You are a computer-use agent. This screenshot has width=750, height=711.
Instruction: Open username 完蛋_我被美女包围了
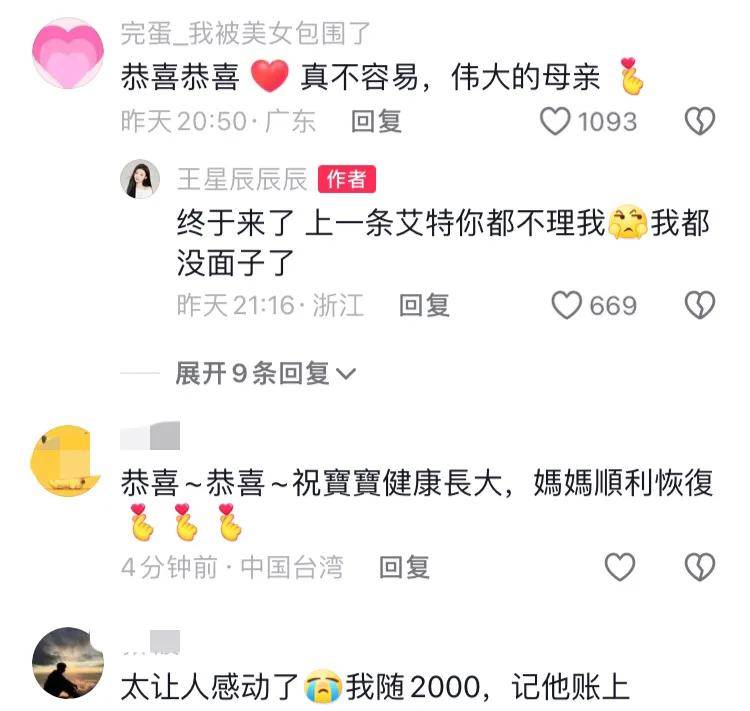click(246, 33)
